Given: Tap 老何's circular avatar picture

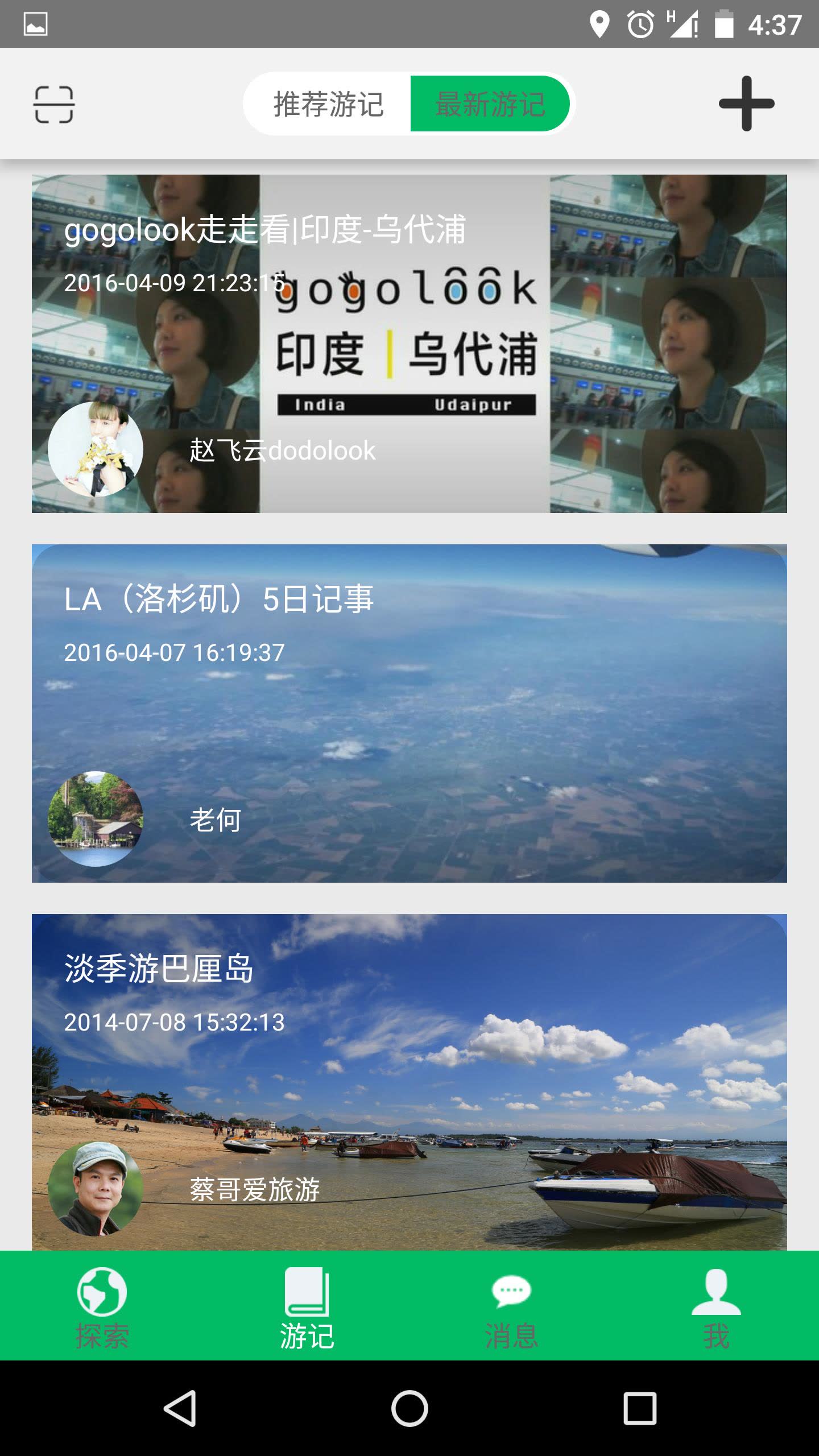Looking at the screenshot, I should tap(94, 819).
